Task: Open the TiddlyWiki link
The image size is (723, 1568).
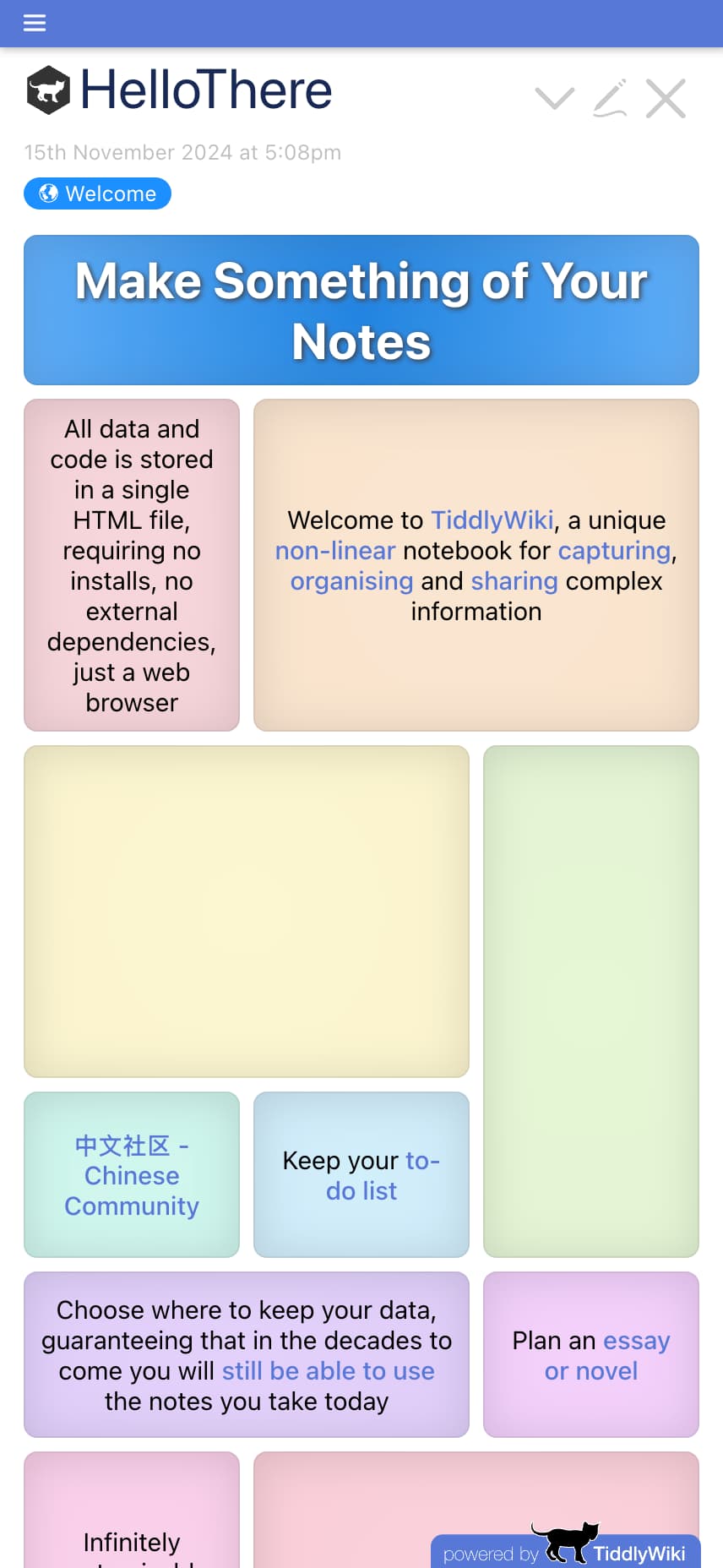Action: [492, 520]
